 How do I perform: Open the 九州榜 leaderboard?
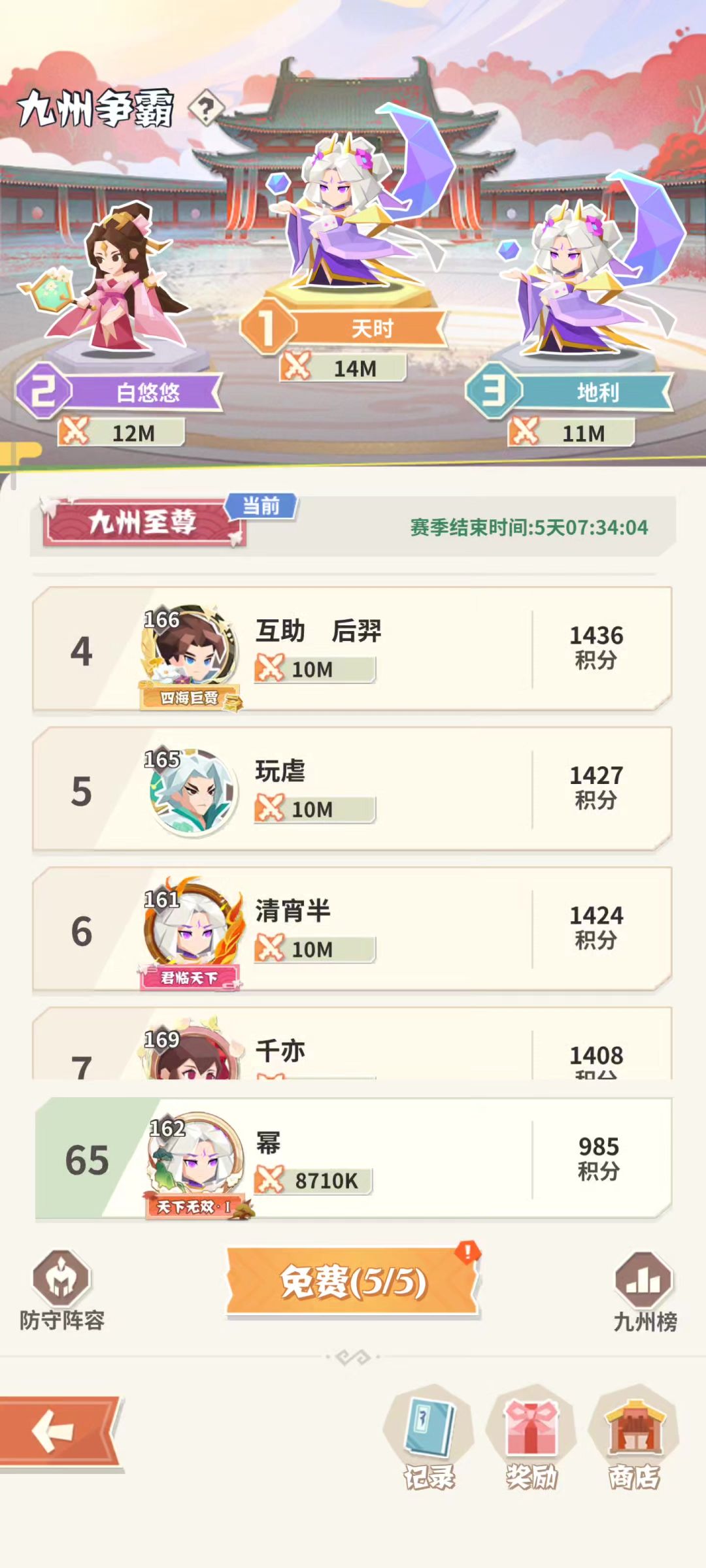pyautogui.click(x=645, y=1292)
